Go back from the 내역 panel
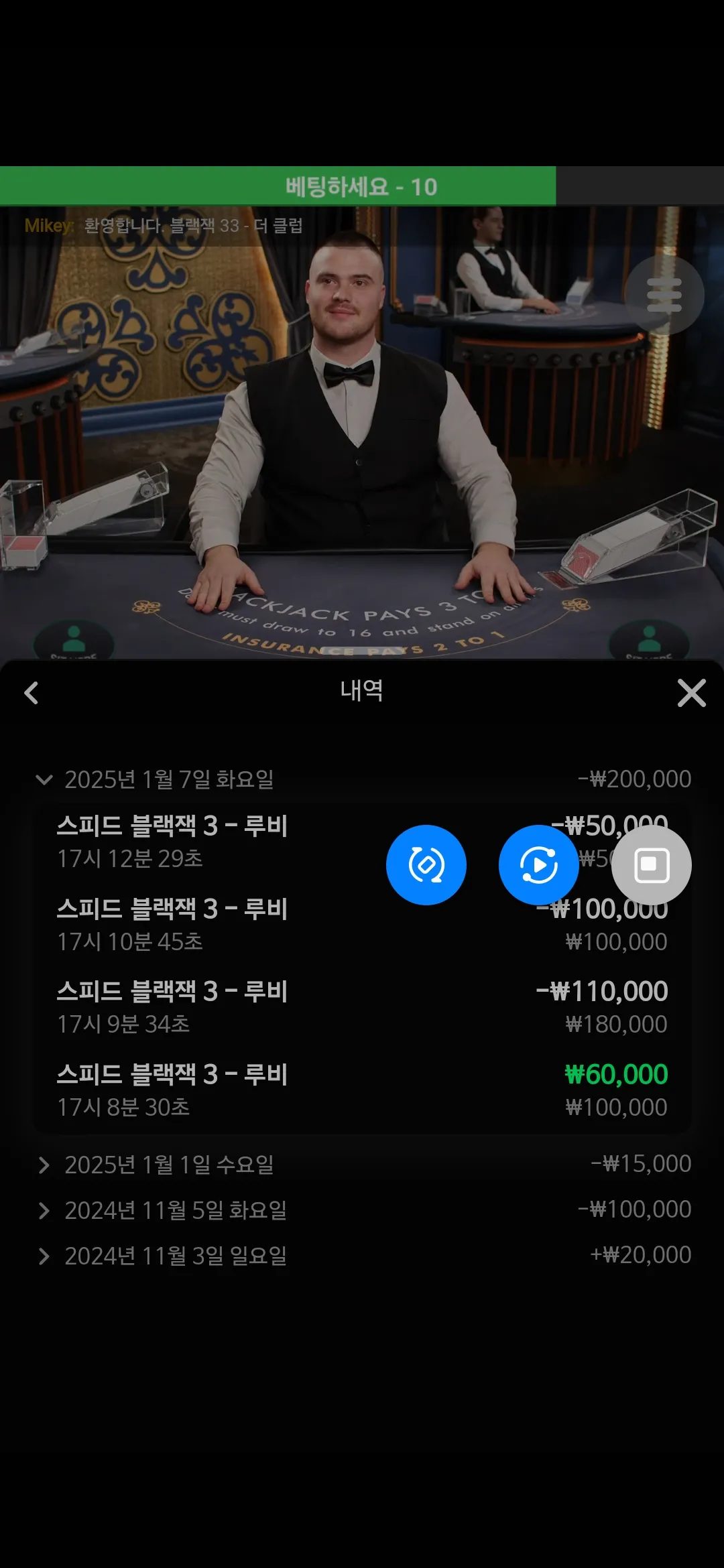Image resolution: width=724 pixels, height=1568 pixels. (x=32, y=693)
